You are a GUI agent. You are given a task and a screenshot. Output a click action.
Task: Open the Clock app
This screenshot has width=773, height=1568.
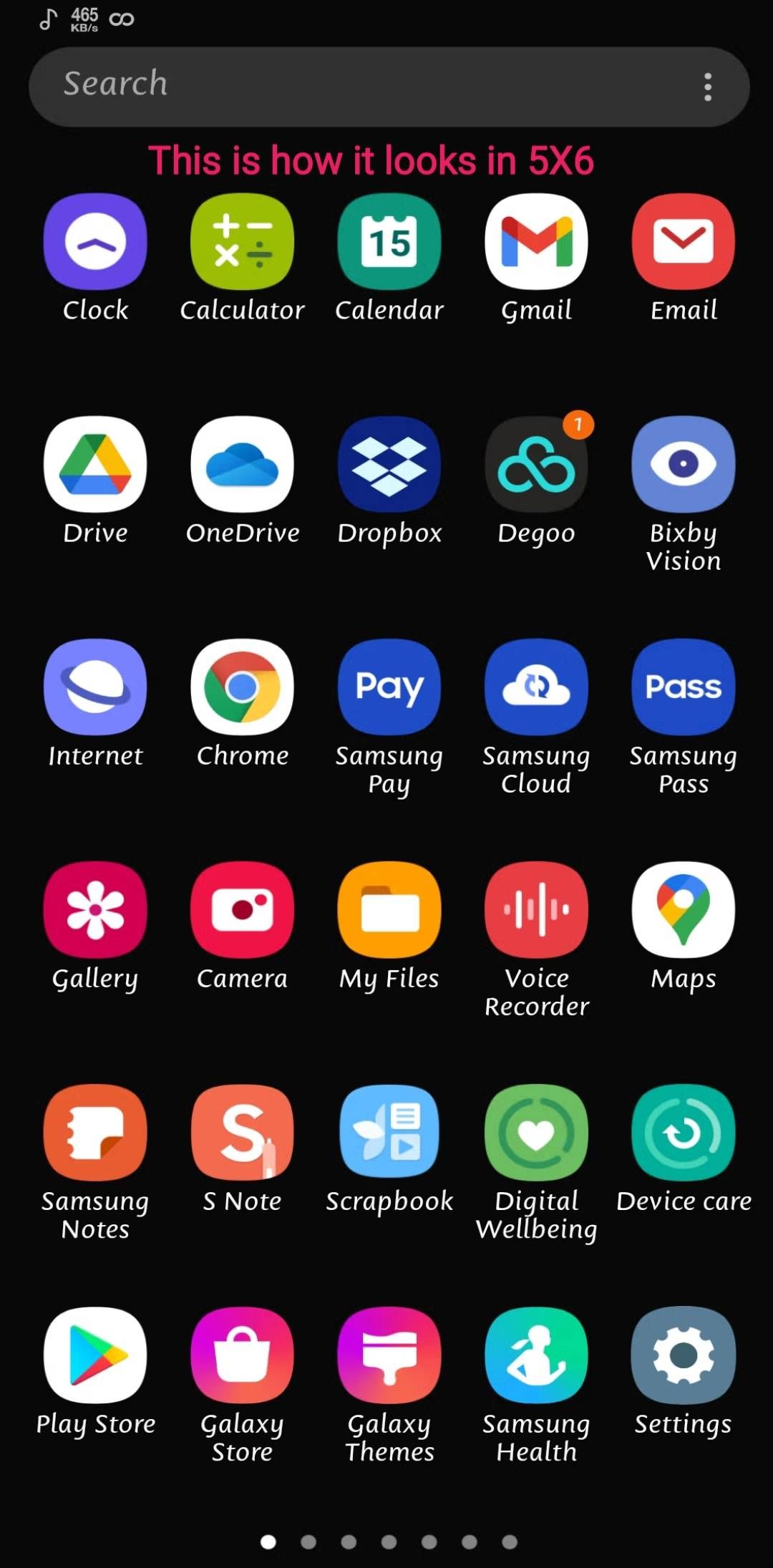point(95,242)
